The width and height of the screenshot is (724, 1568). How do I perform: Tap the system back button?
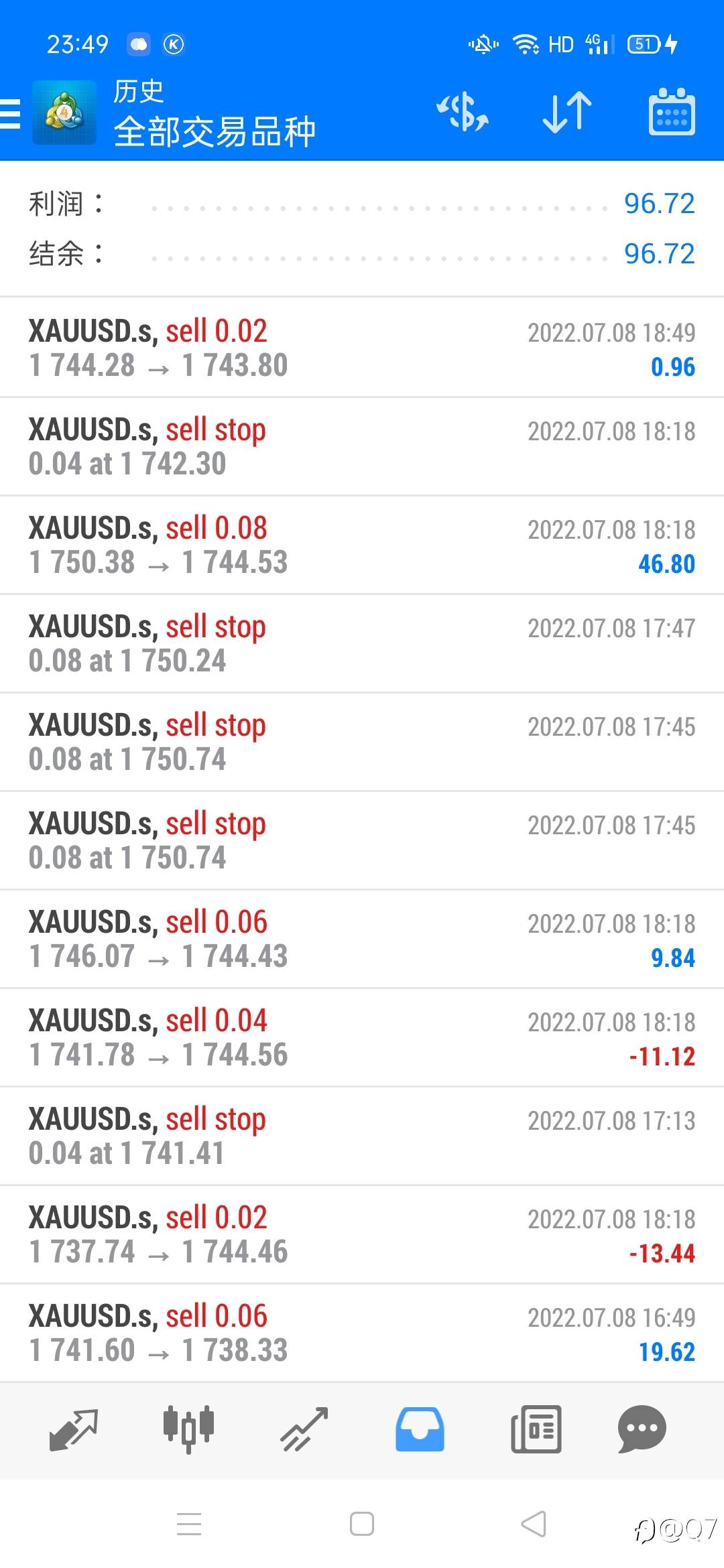(x=534, y=1524)
